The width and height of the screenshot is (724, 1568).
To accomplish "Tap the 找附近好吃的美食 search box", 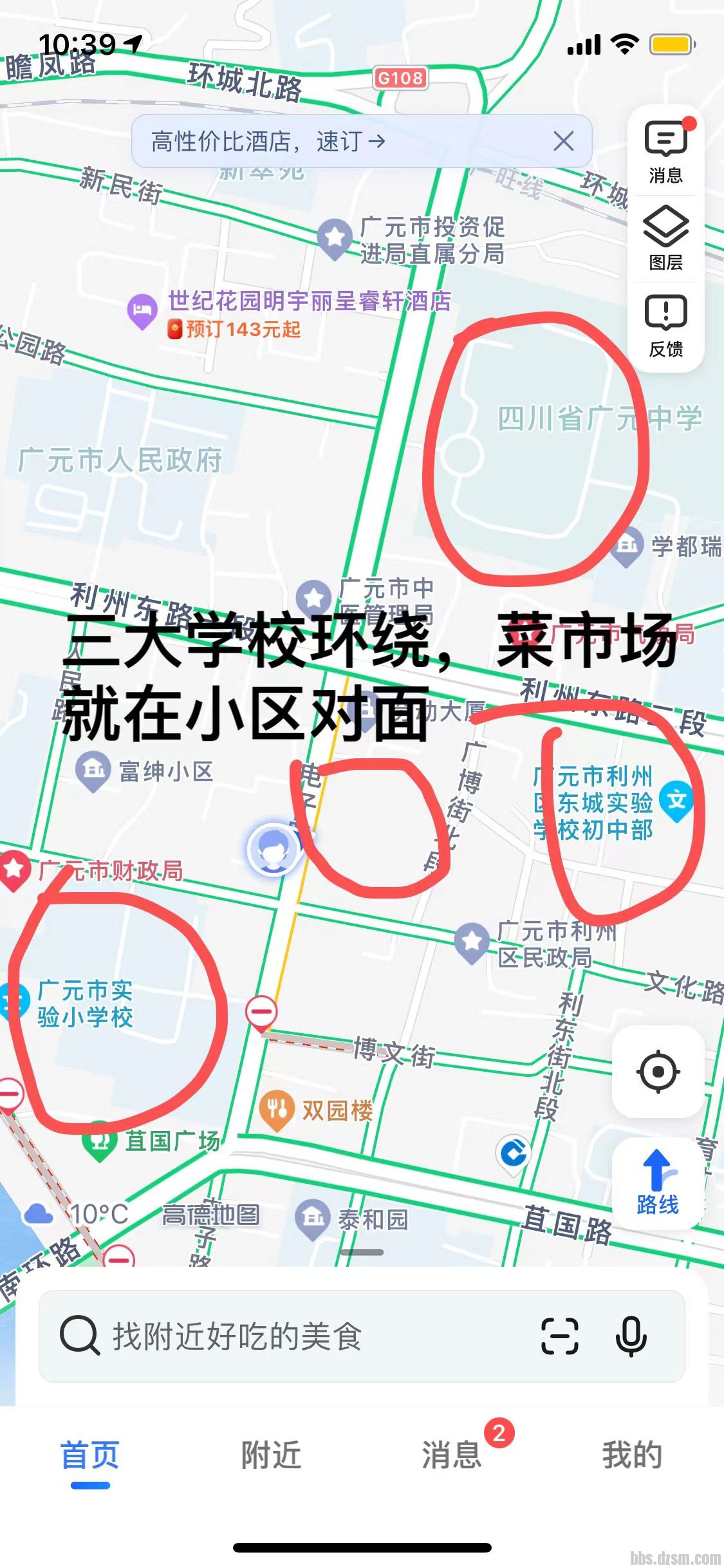I will (290, 1336).
